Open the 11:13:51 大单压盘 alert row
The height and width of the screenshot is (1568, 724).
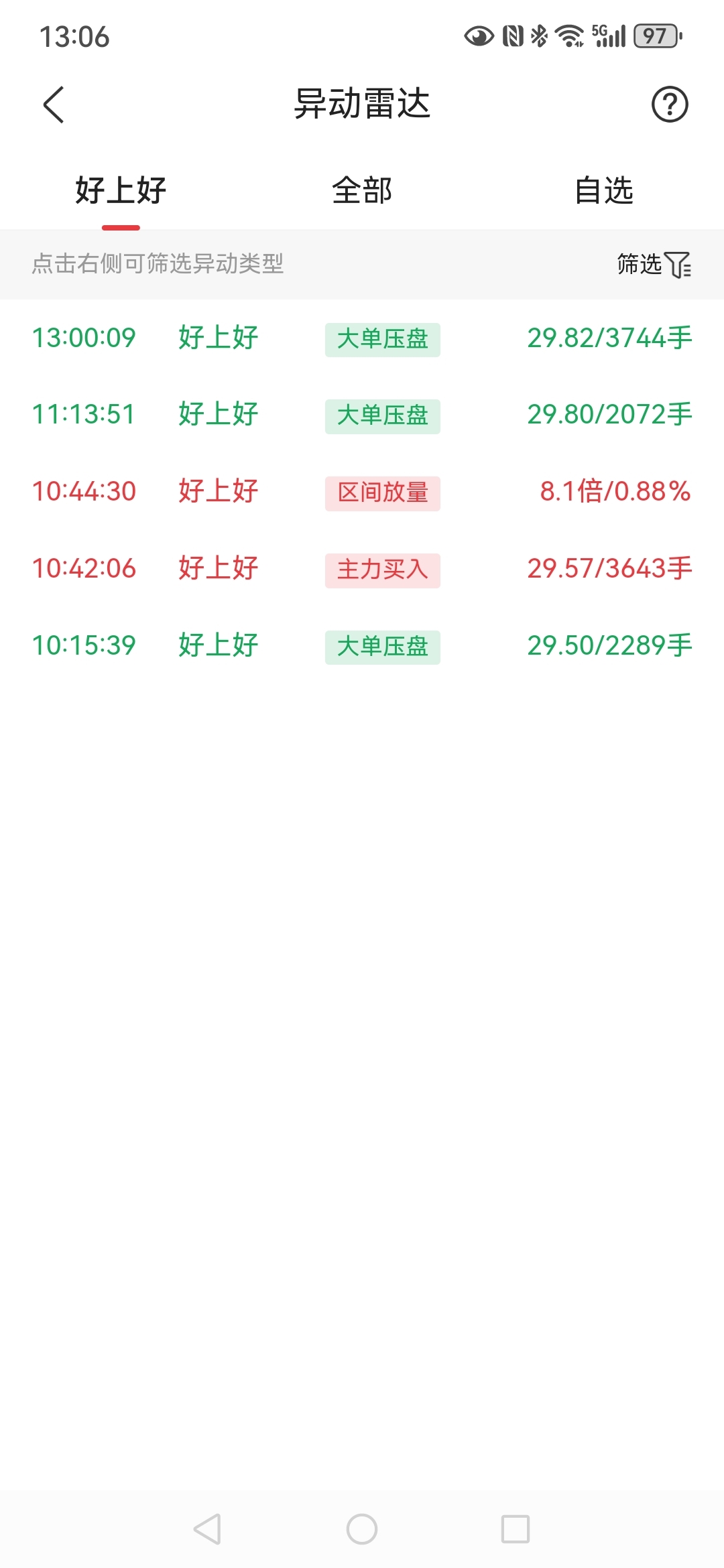(x=362, y=415)
